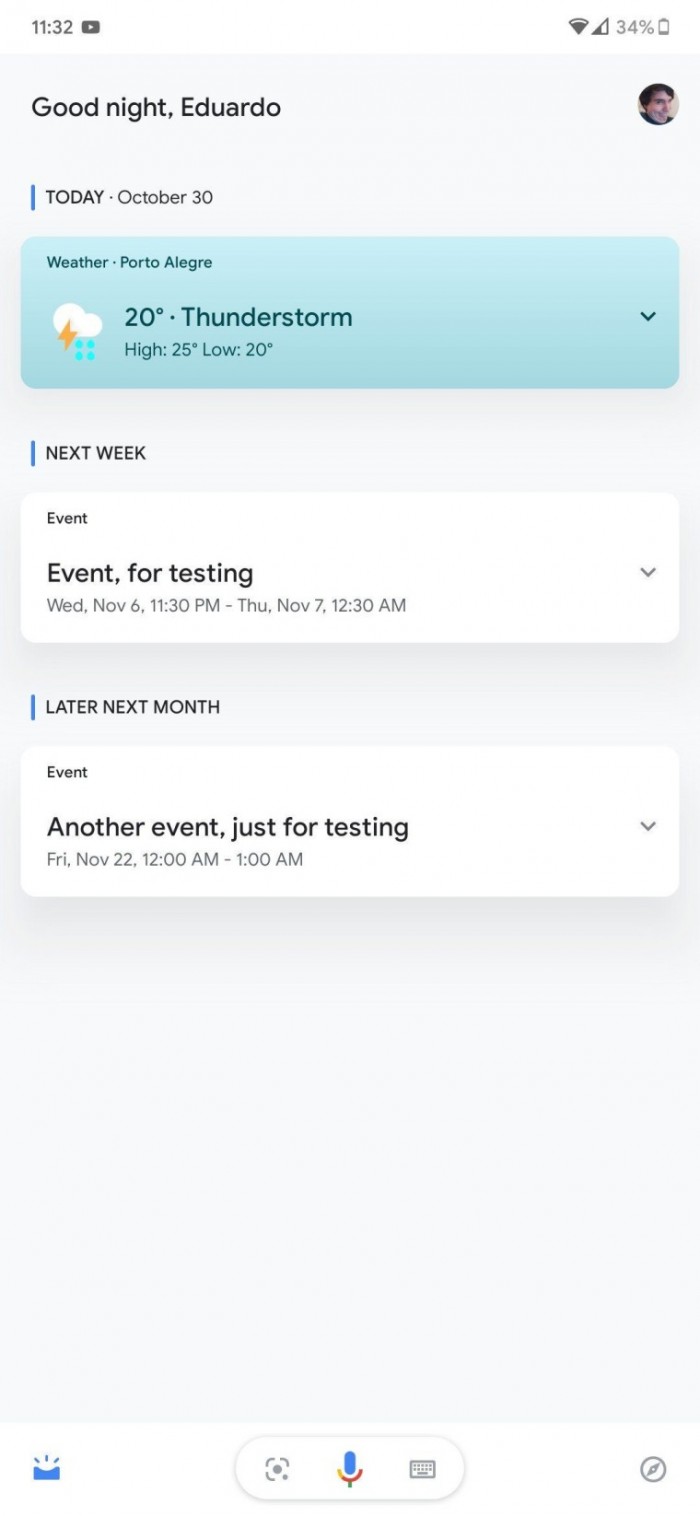The image size is (700, 1516).
Task: Start voice input with the microphone
Action: (x=349, y=1468)
